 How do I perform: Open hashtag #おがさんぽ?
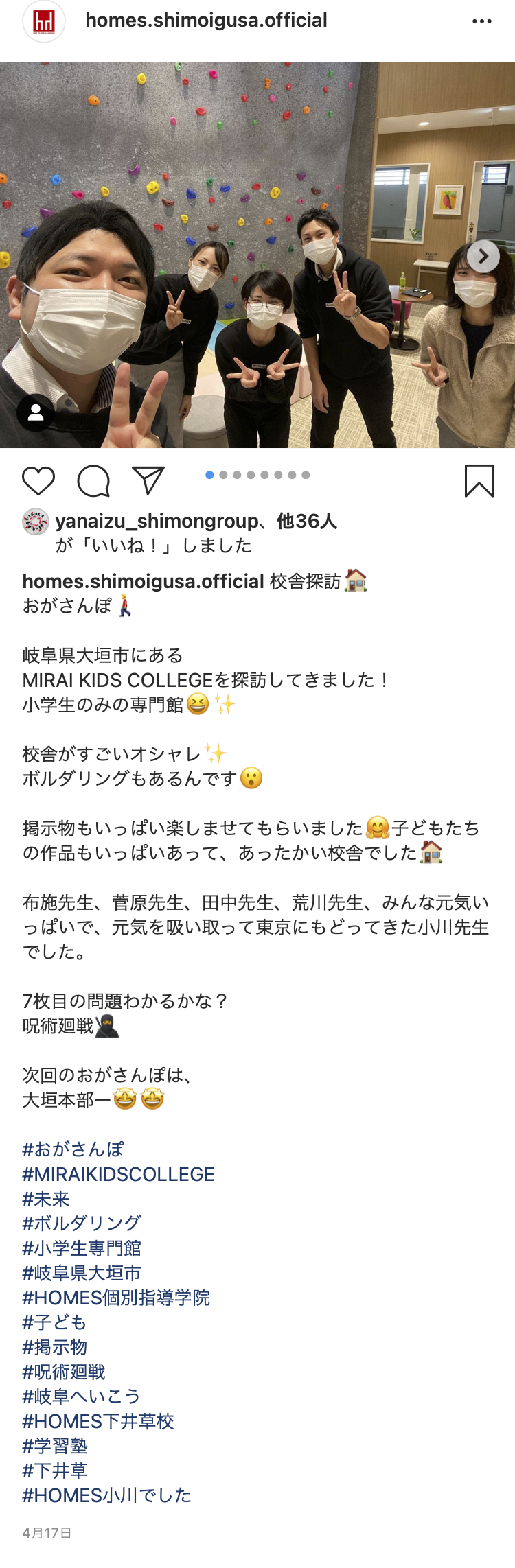tap(73, 1149)
